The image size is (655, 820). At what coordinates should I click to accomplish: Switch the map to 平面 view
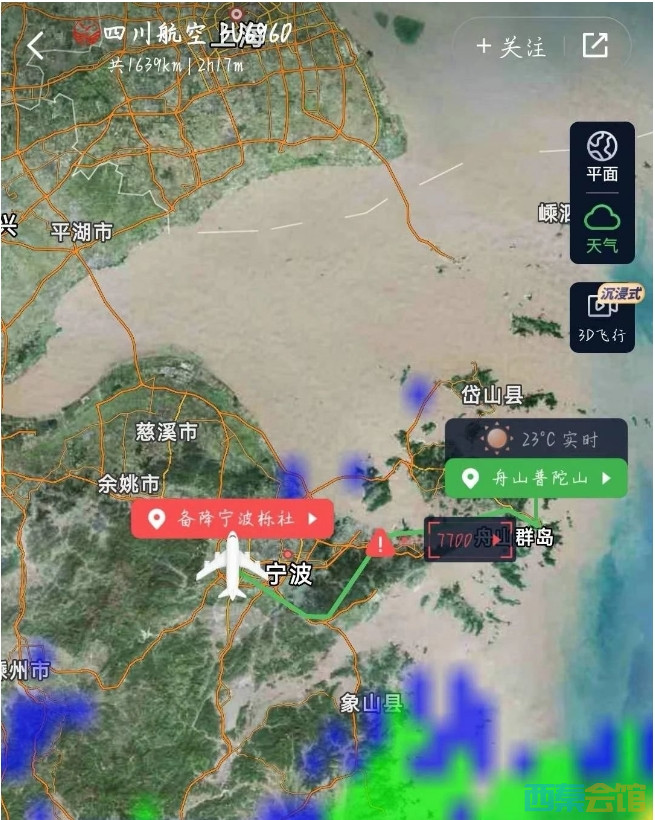pos(602,157)
